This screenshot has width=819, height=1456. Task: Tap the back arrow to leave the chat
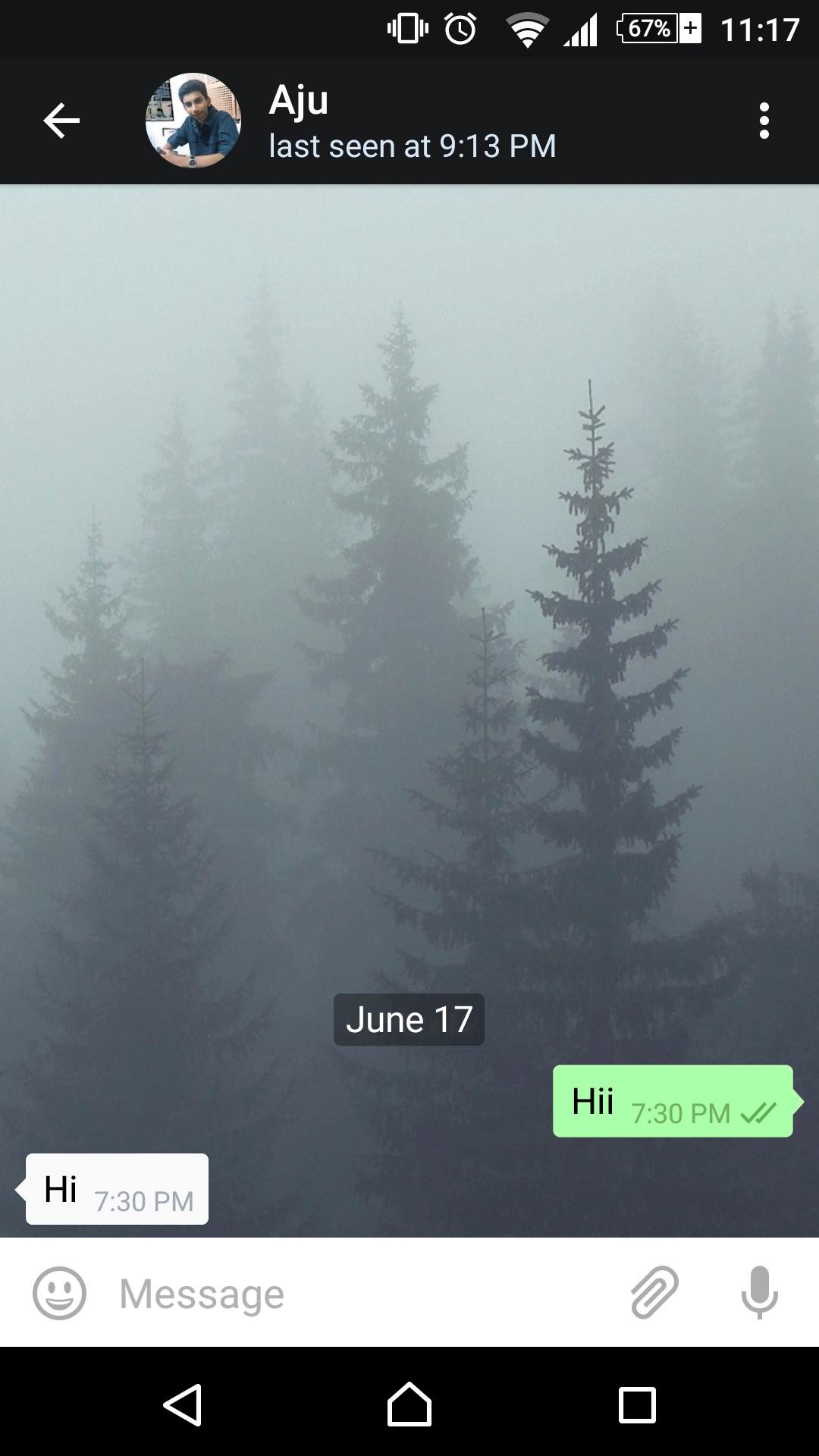point(61,120)
